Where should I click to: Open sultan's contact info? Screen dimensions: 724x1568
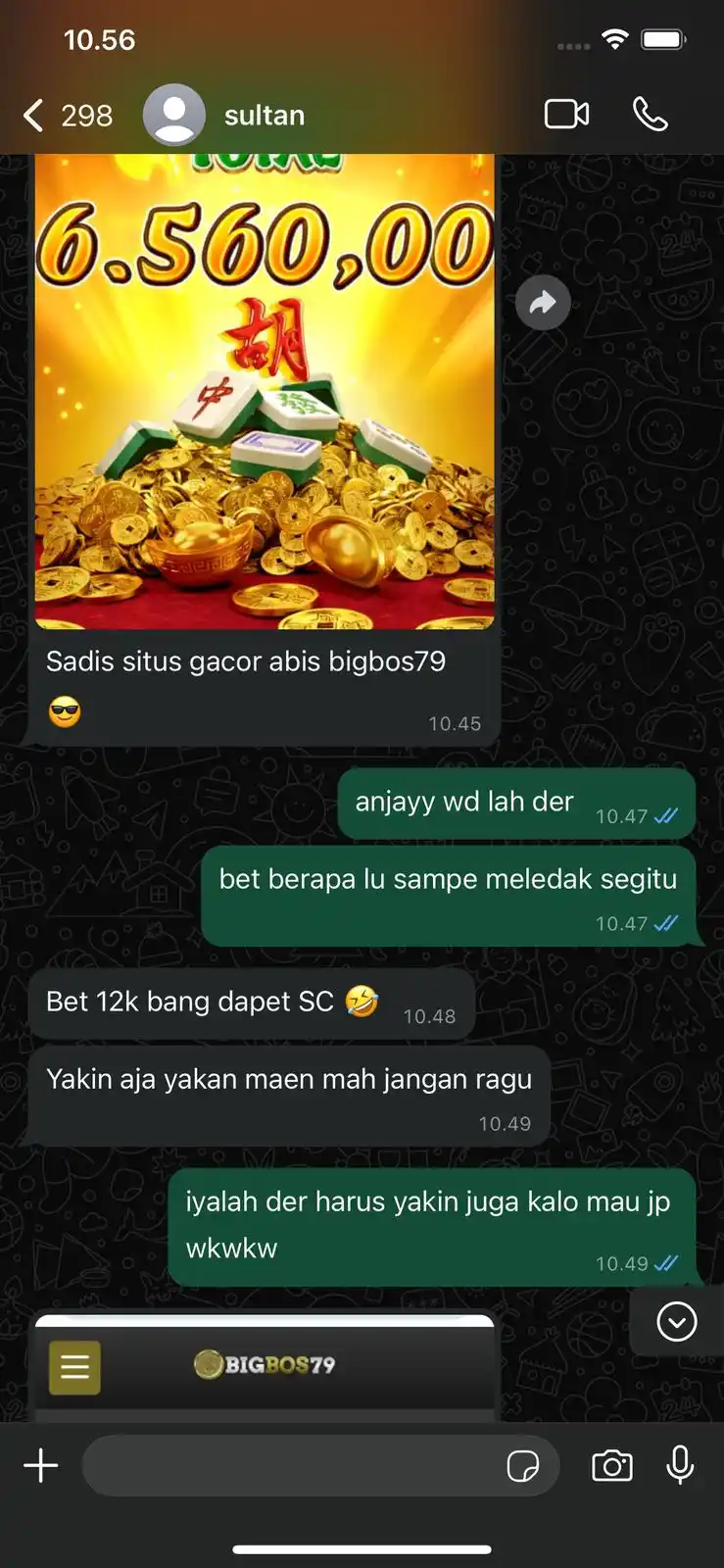point(264,116)
